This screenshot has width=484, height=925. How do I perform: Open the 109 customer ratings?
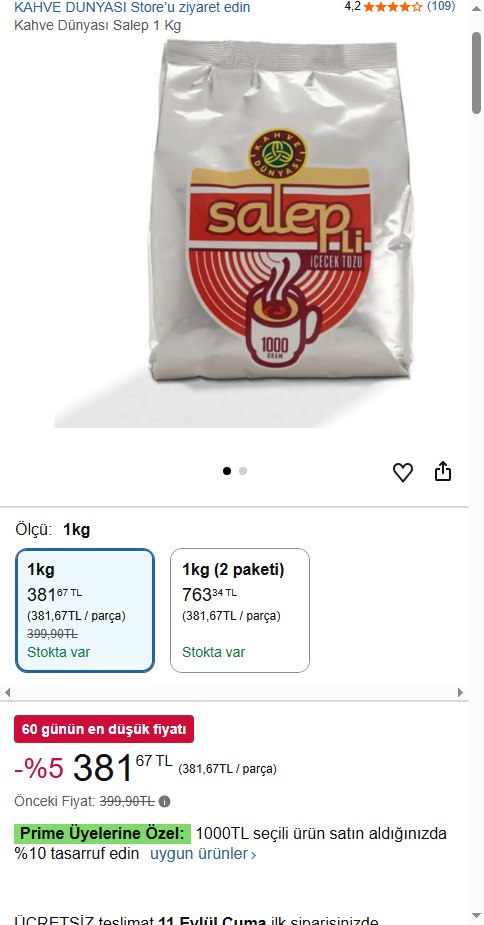pyautogui.click(x=441, y=6)
